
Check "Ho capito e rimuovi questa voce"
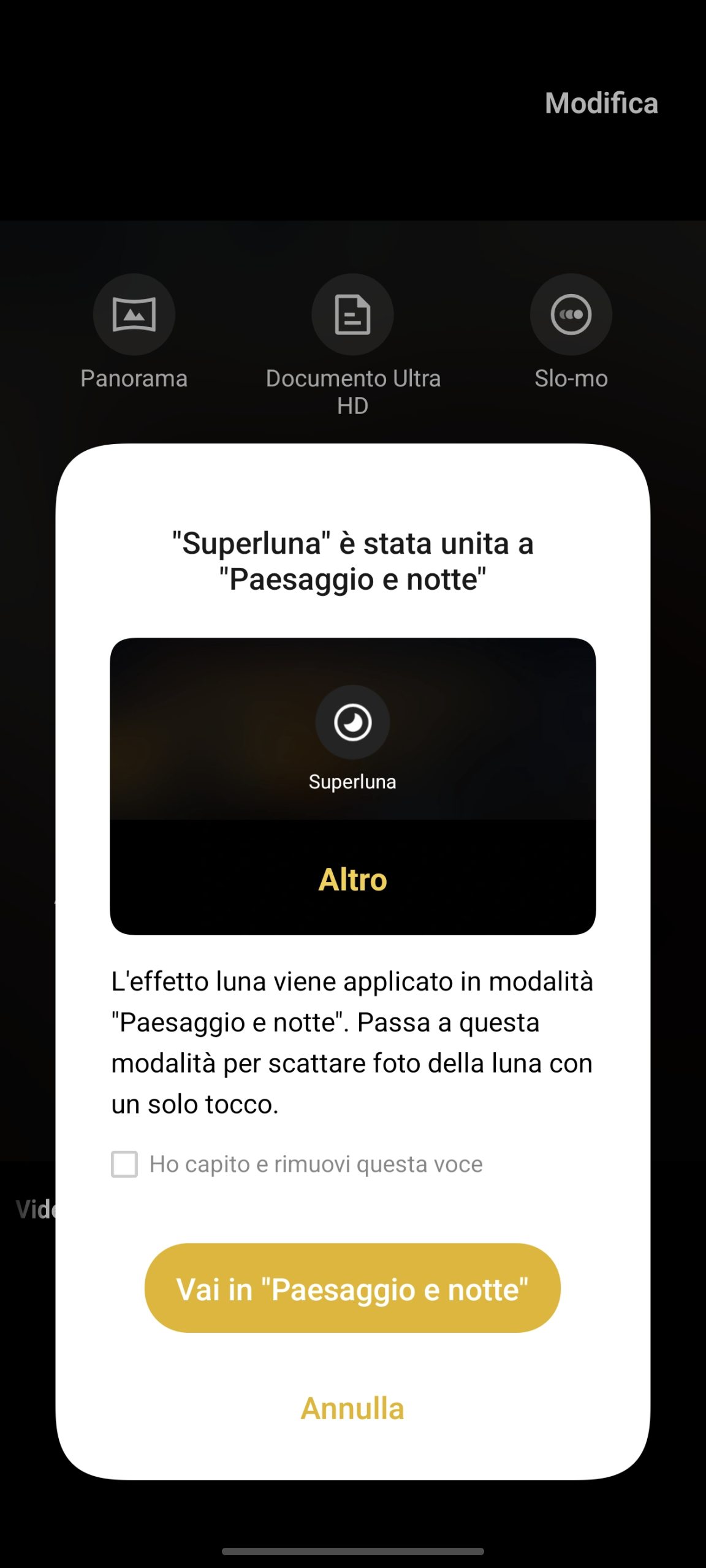pos(124,1164)
